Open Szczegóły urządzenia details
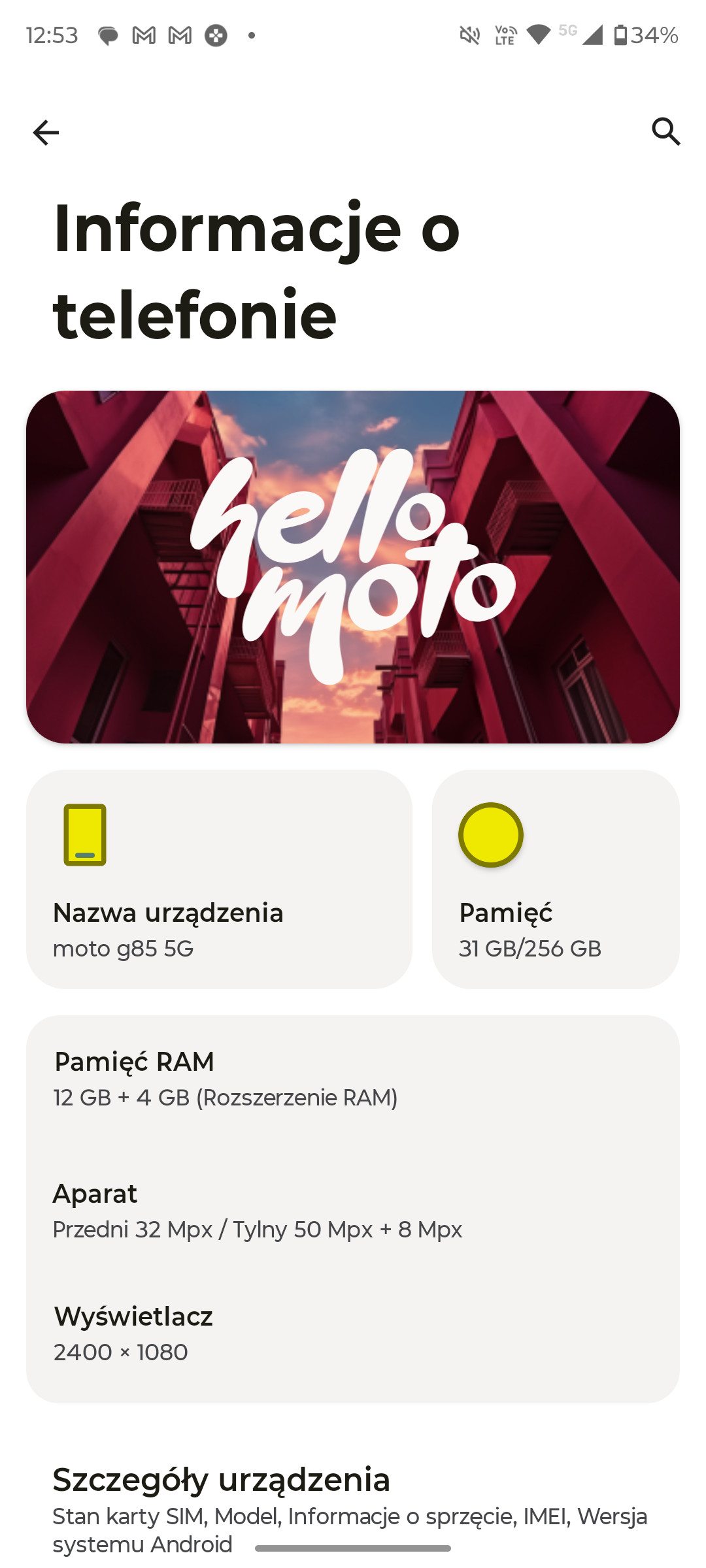The image size is (706, 1568). click(x=353, y=1510)
